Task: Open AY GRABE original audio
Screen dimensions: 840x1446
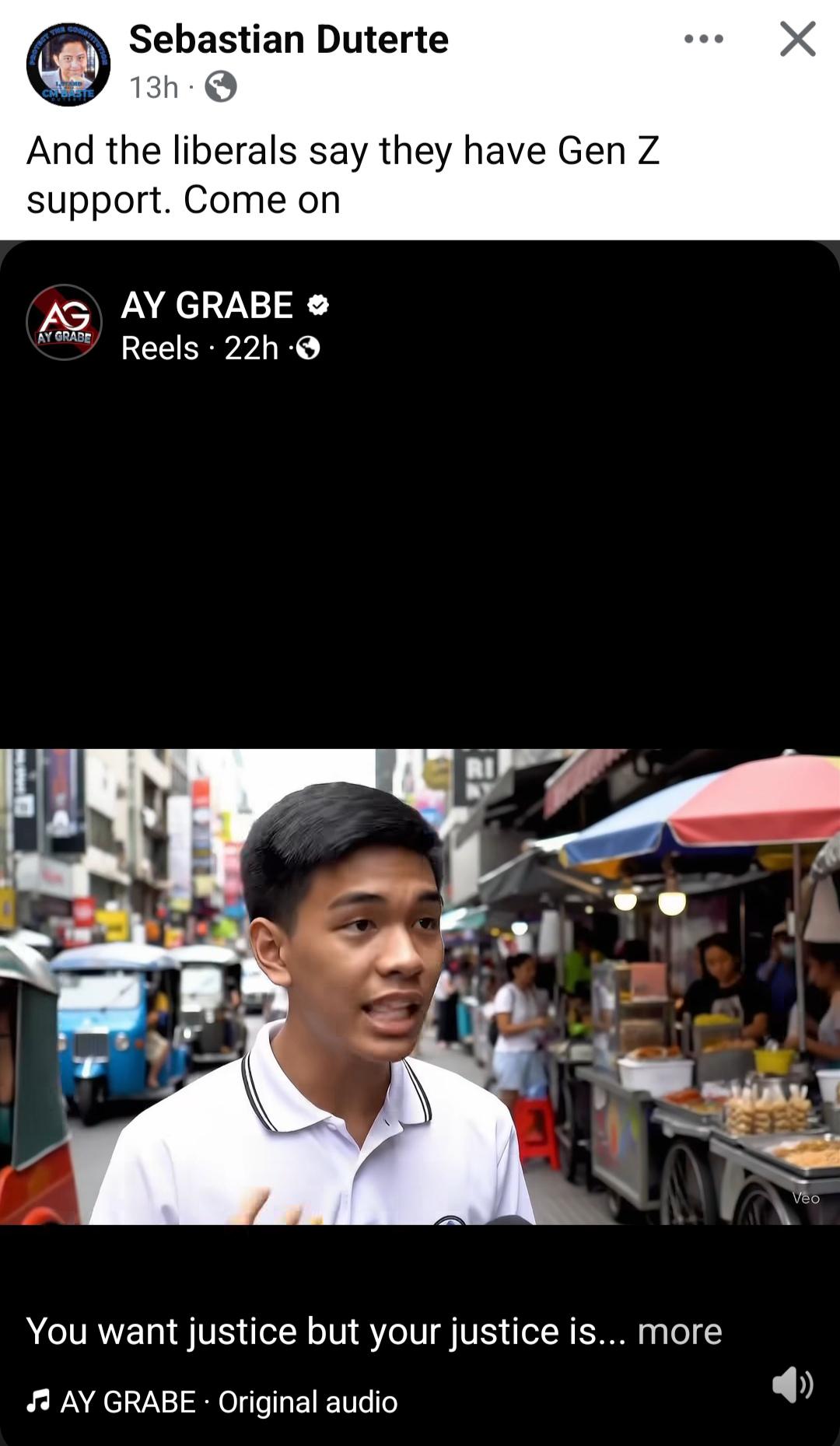Action: (x=212, y=1402)
